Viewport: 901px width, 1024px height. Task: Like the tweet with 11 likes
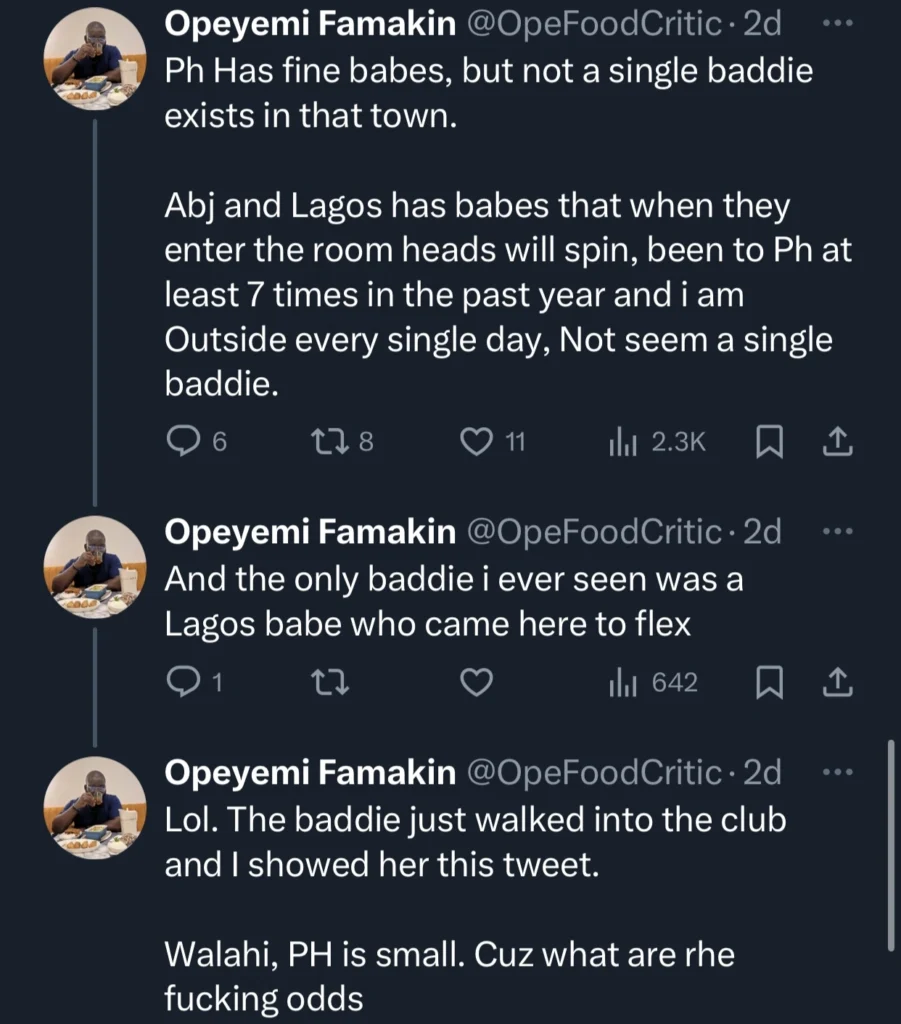479,441
